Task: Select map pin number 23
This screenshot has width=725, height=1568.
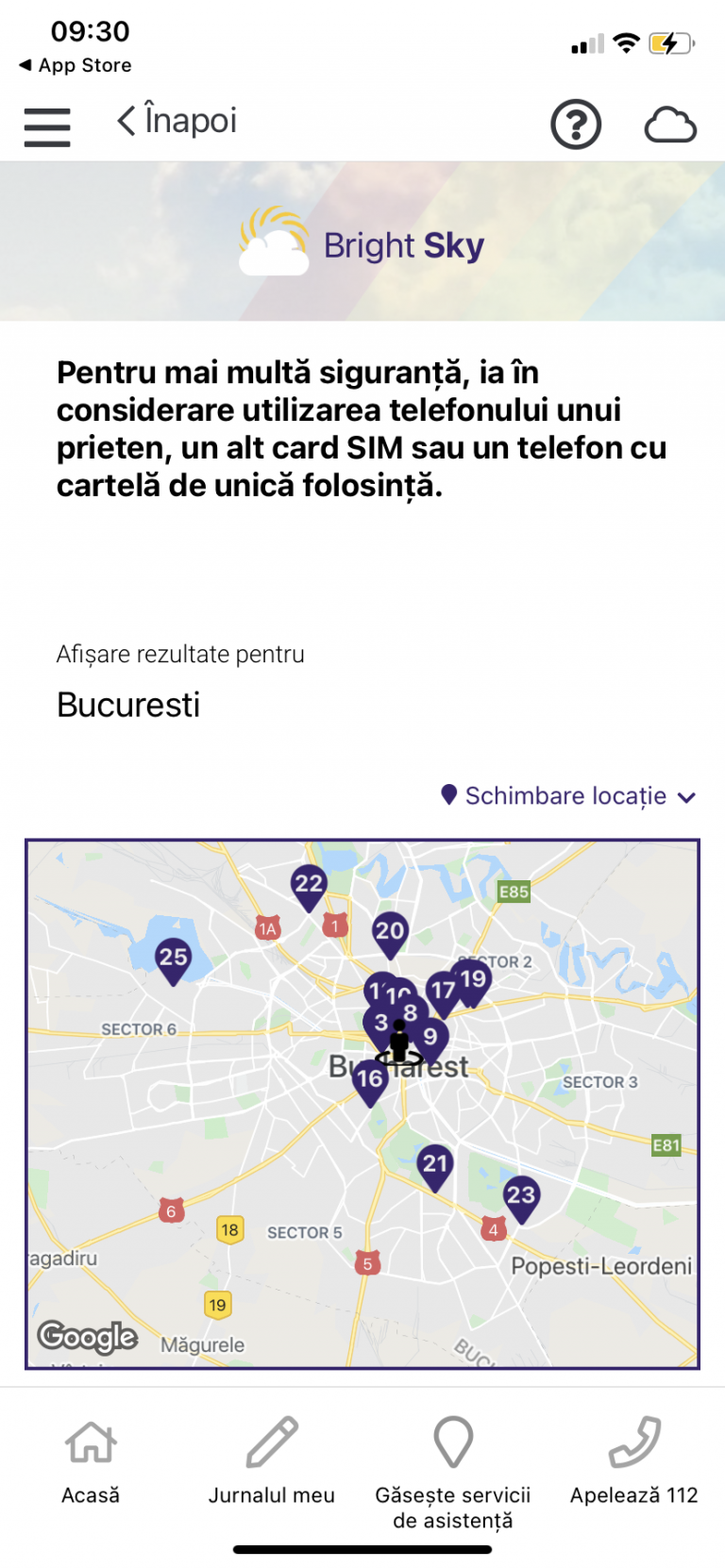Action: pos(520,1195)
